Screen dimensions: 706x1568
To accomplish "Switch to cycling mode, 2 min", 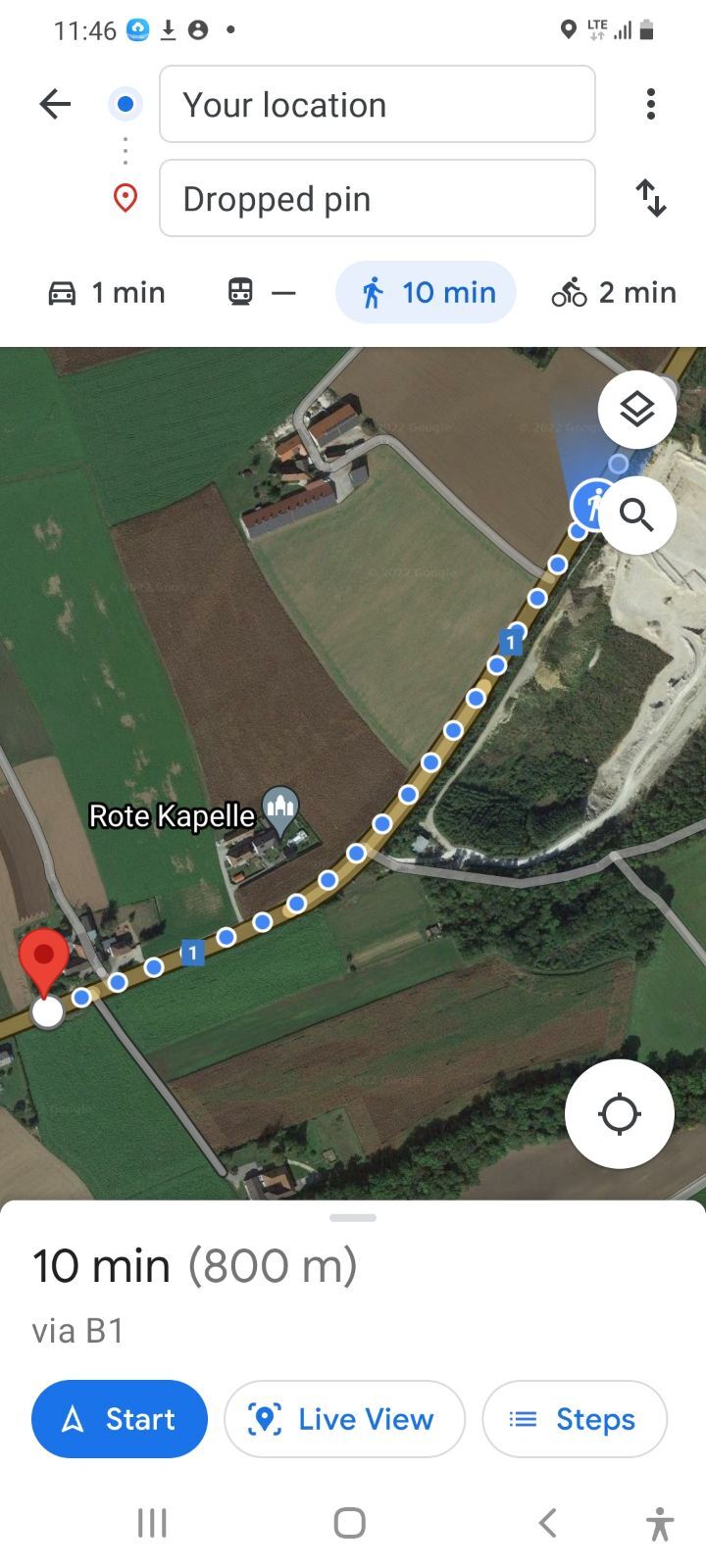I will click(614, 292).
